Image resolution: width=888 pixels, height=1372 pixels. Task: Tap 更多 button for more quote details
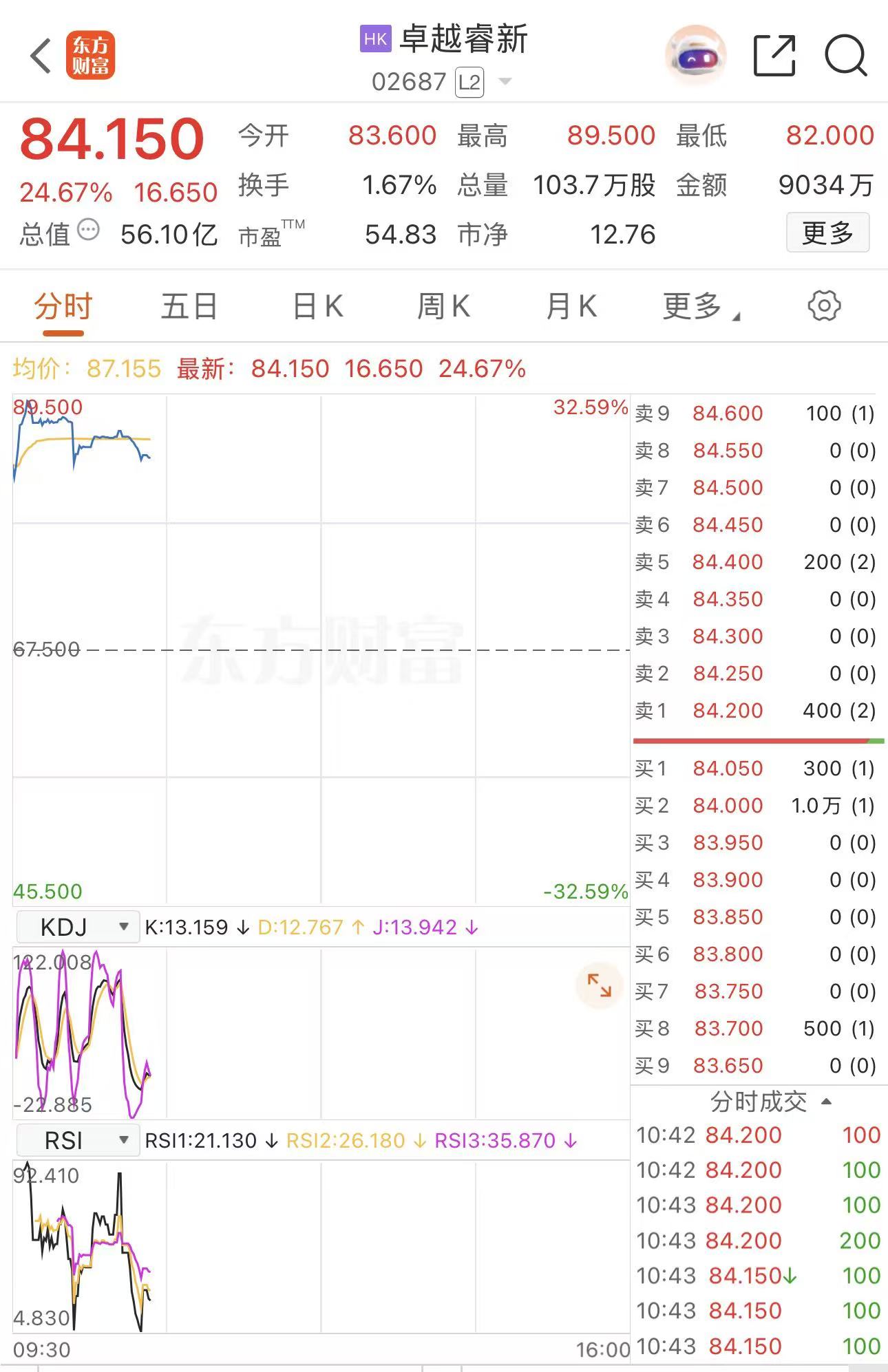point(827,233)
